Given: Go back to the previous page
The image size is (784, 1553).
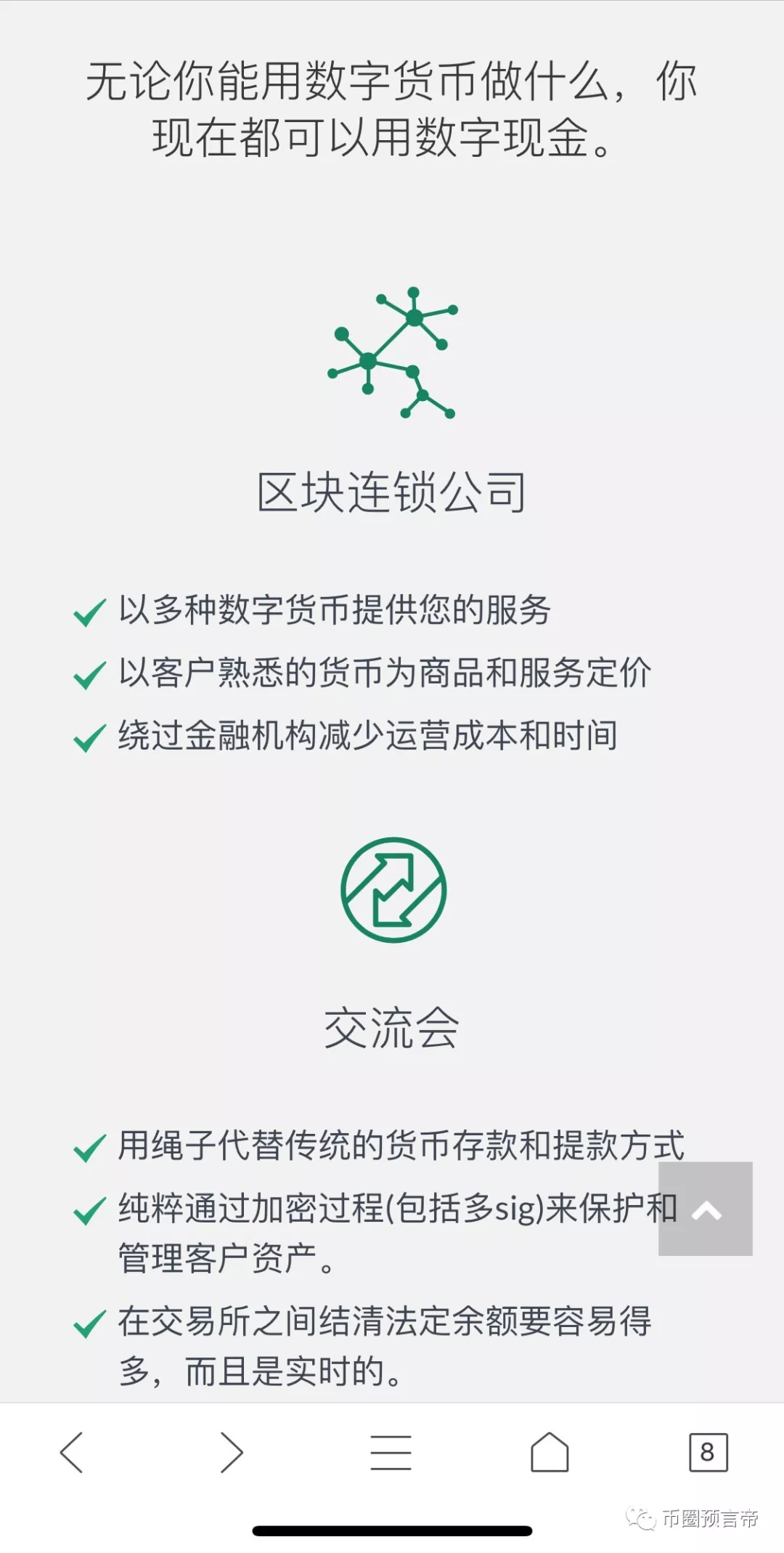Looking at the screenshot, I should click(x=72, y=1452).
